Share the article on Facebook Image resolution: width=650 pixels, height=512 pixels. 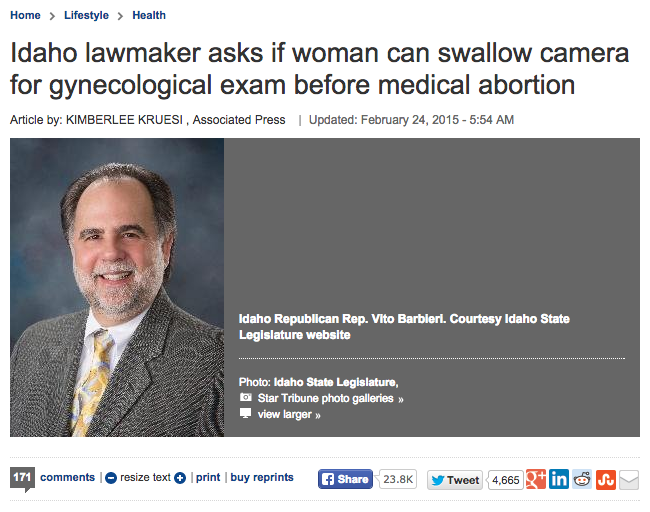pyautogui.click(x=345, y=479)
